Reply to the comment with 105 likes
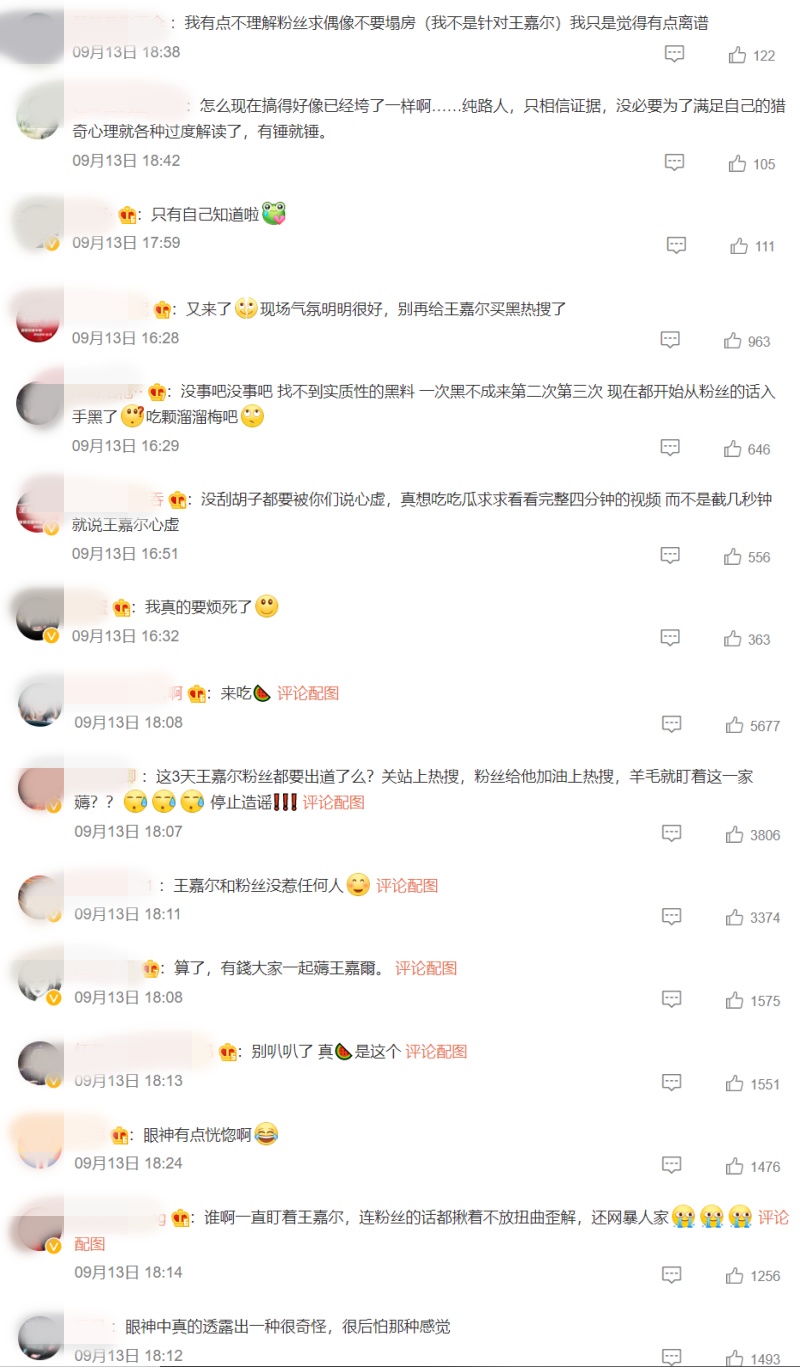Viewport: 800px width, 1367px height. [674, 163]
